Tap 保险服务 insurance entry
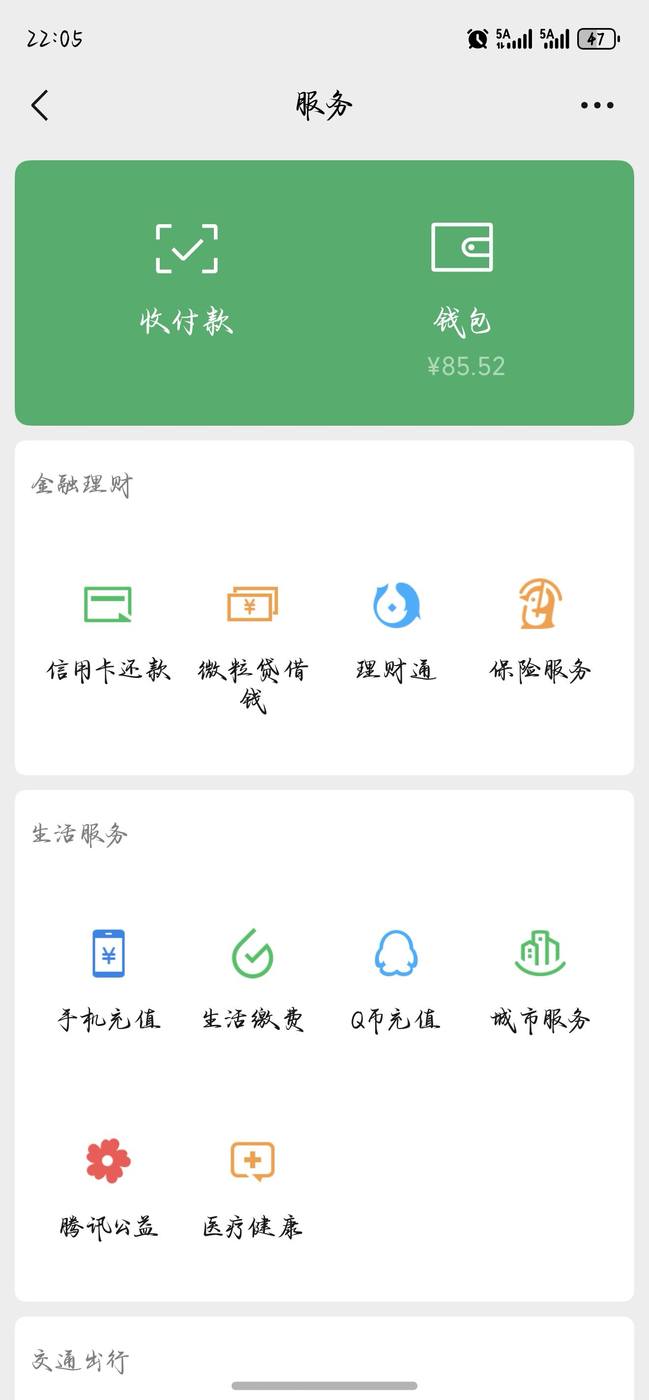This screenshot has height=1400, width=649. pos(540,630)
